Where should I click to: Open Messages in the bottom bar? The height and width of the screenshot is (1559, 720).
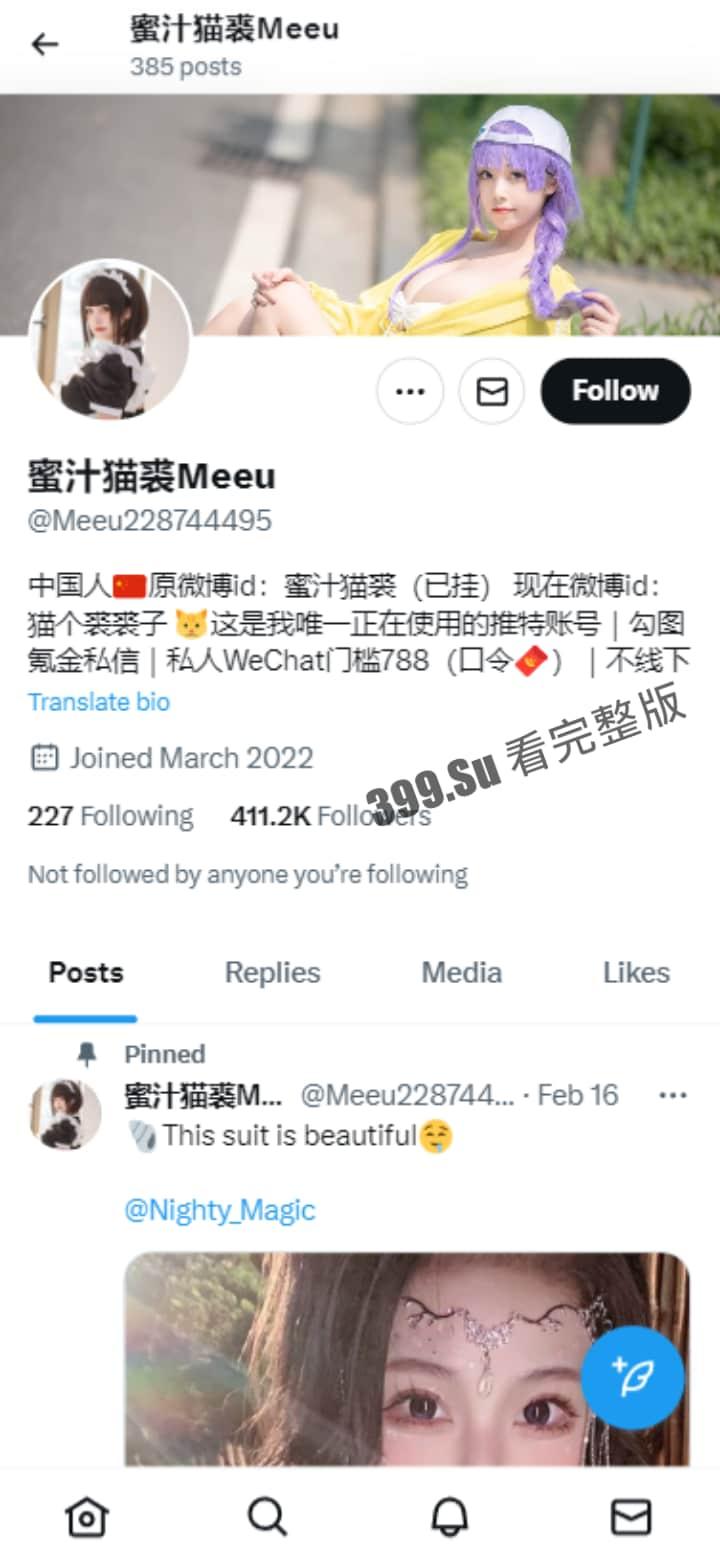tap(631, 1517)
